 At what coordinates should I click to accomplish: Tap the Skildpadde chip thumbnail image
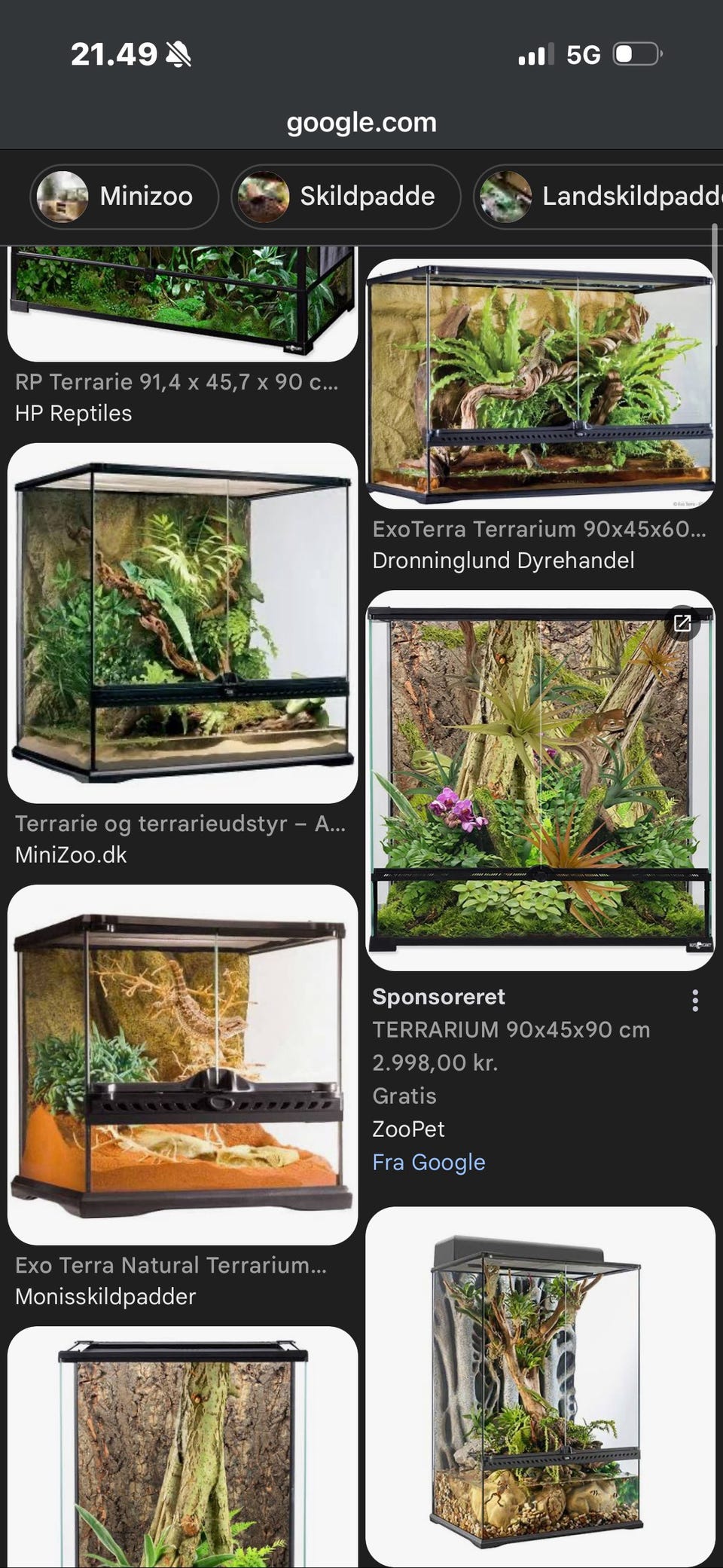tap(261, 195)
